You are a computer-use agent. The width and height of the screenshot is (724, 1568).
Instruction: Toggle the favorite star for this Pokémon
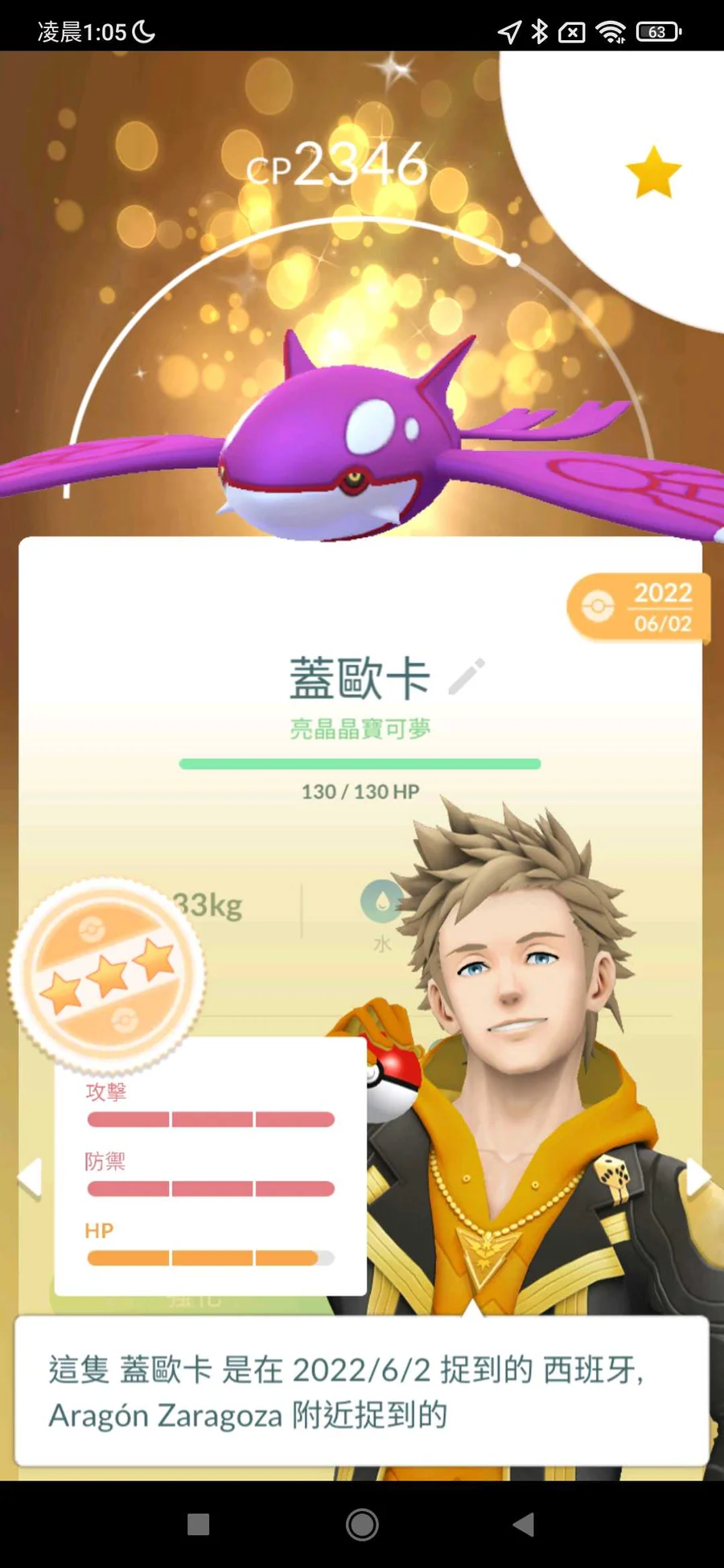(x=652, y=172)
